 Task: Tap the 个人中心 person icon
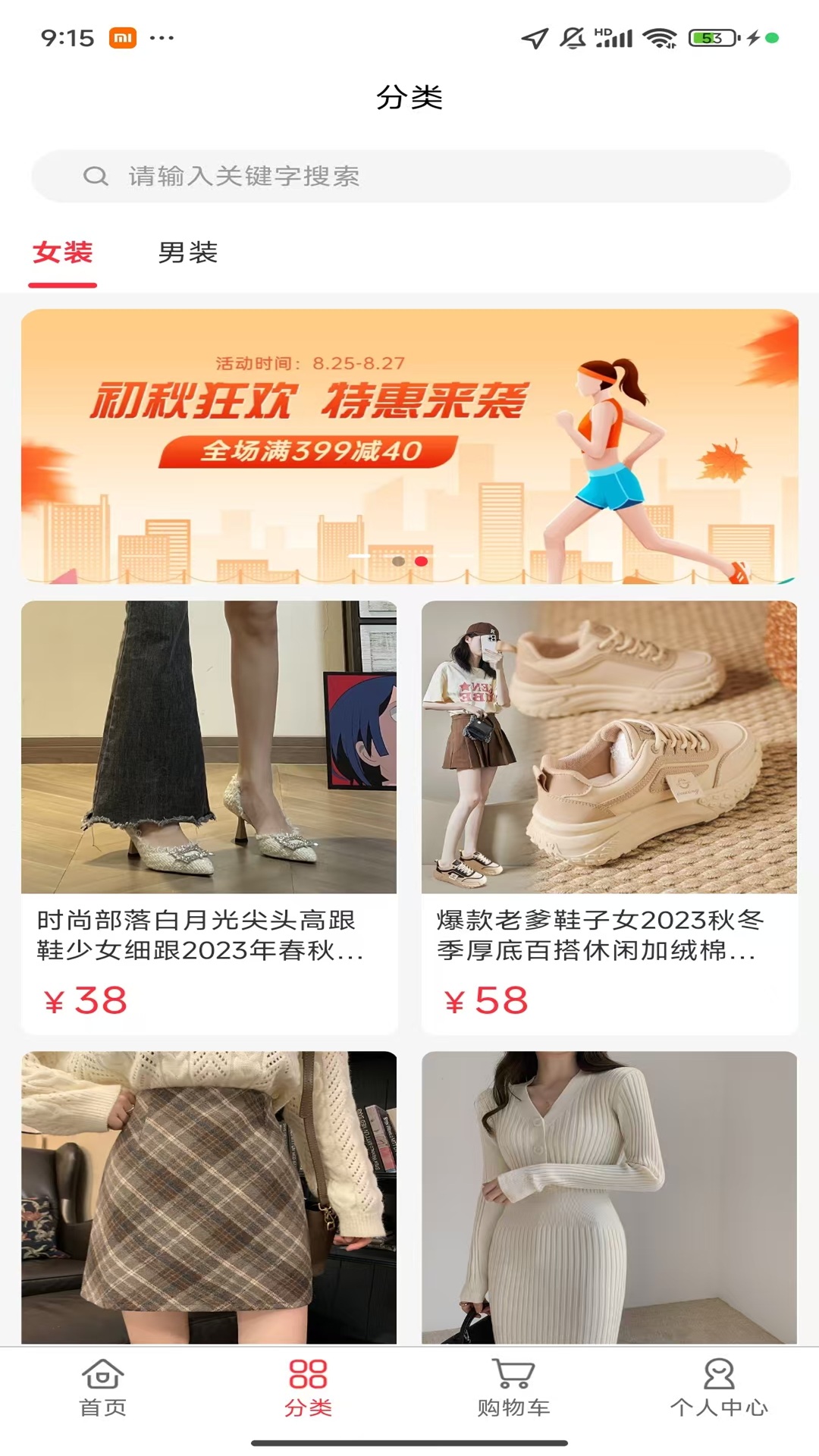[x=716, y=1399]
